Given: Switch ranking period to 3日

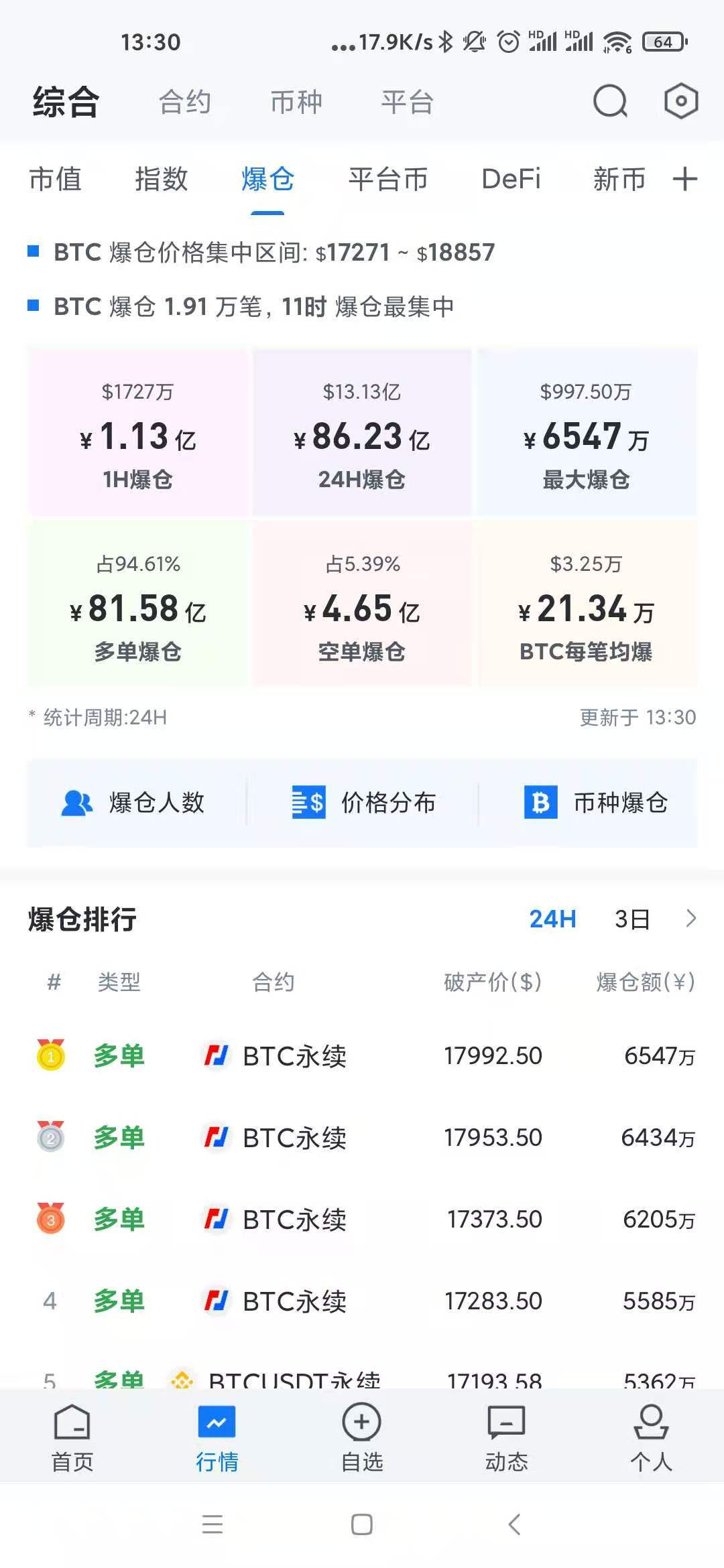Looking at the screenshot, I should coord(632,919).
